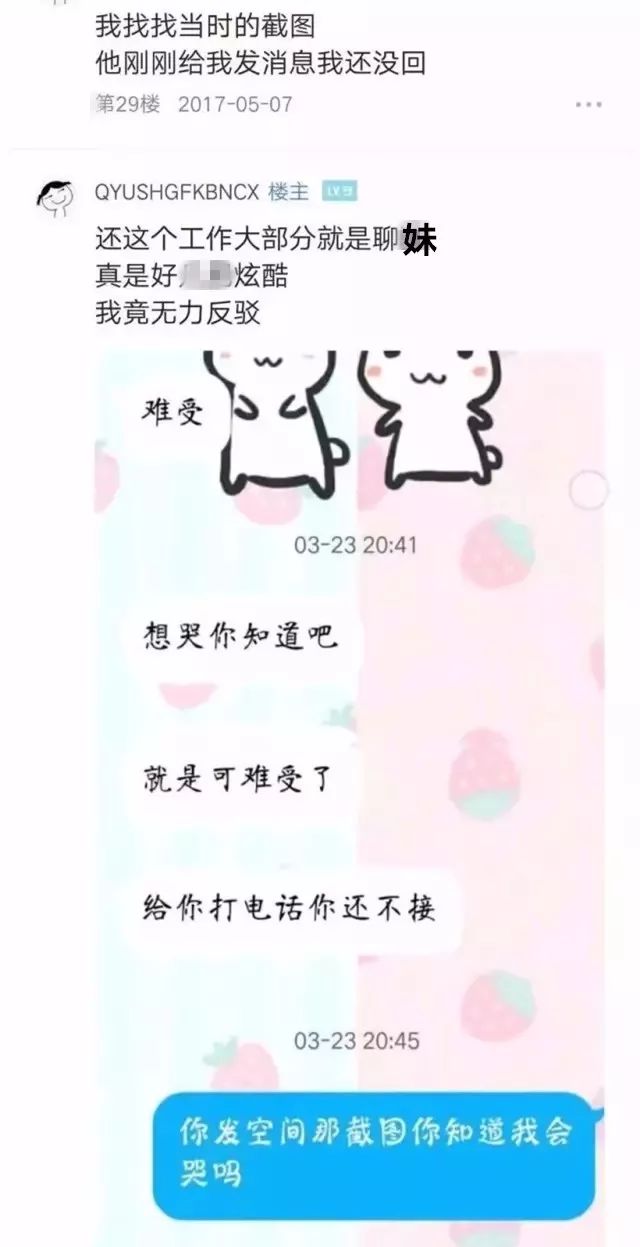Open QYUSHGFKBNCX's profile avatar
The height and width of the screenshot is (1247, 640).
click(57, 197)
